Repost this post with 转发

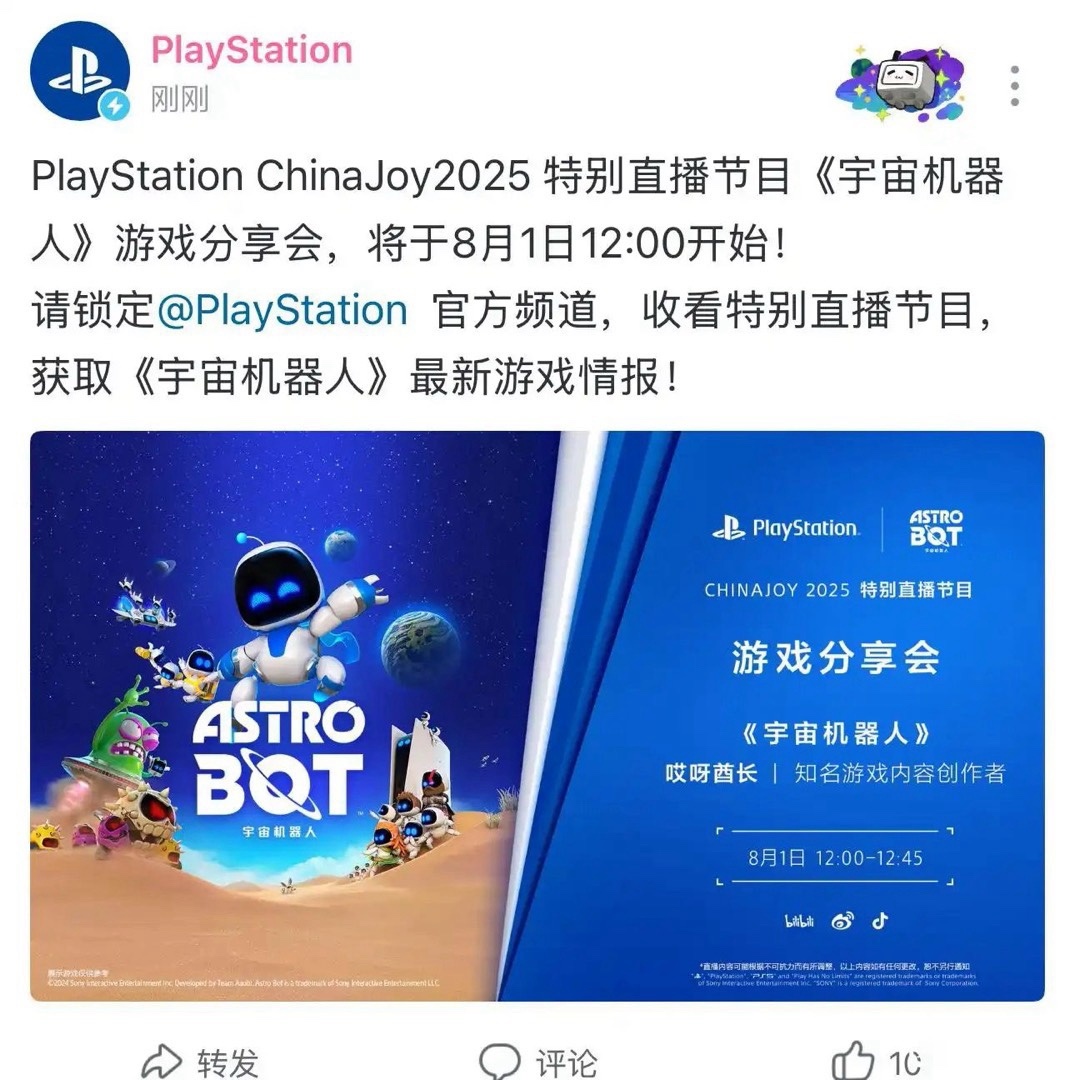coord(200,1060)
